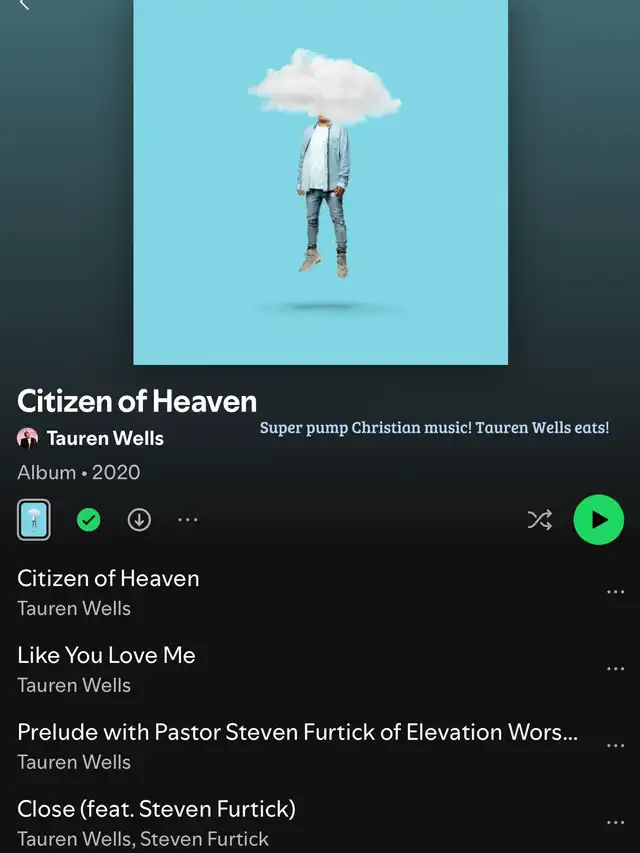Open Tauren Wells artist page
Screen dimensions: 640x853
104,438
